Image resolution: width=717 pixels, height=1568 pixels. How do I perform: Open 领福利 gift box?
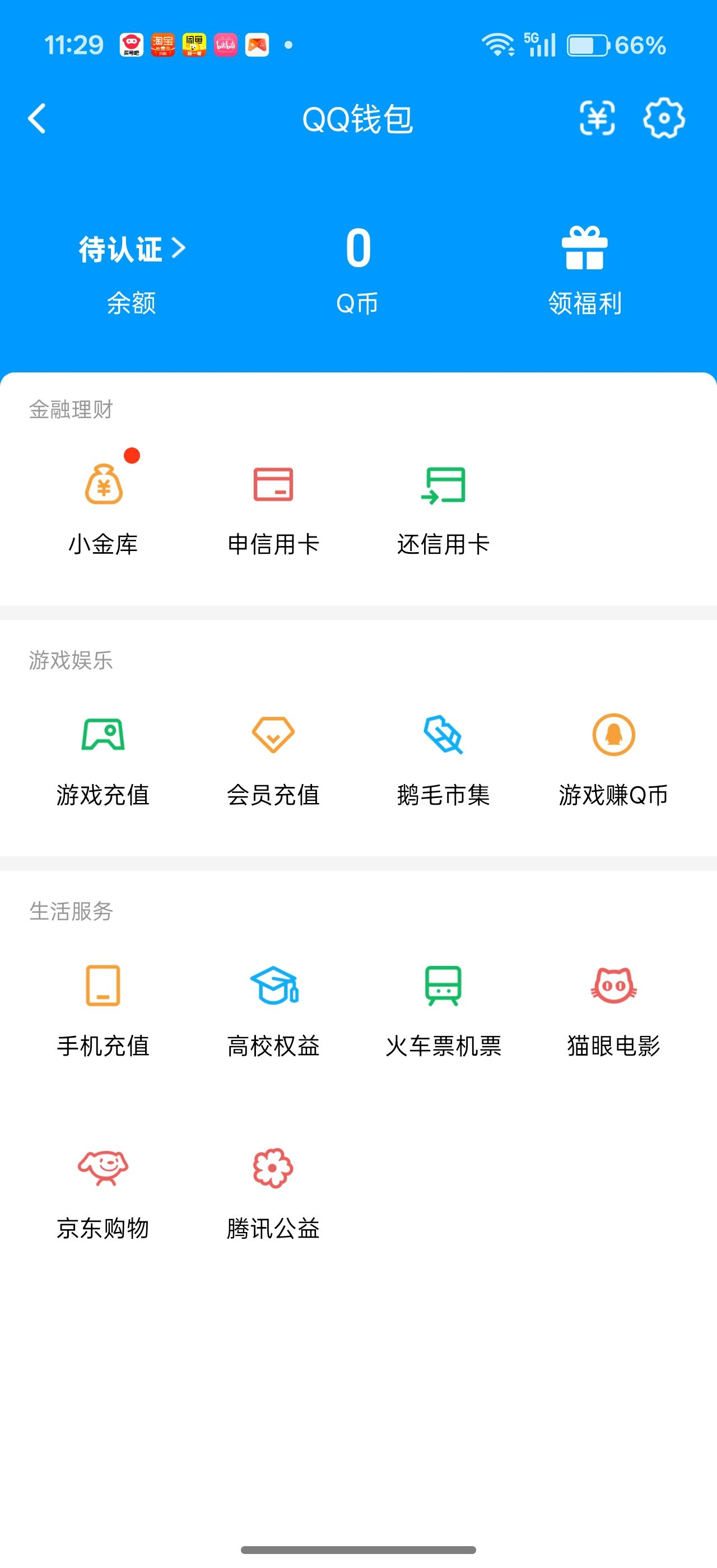585,250
